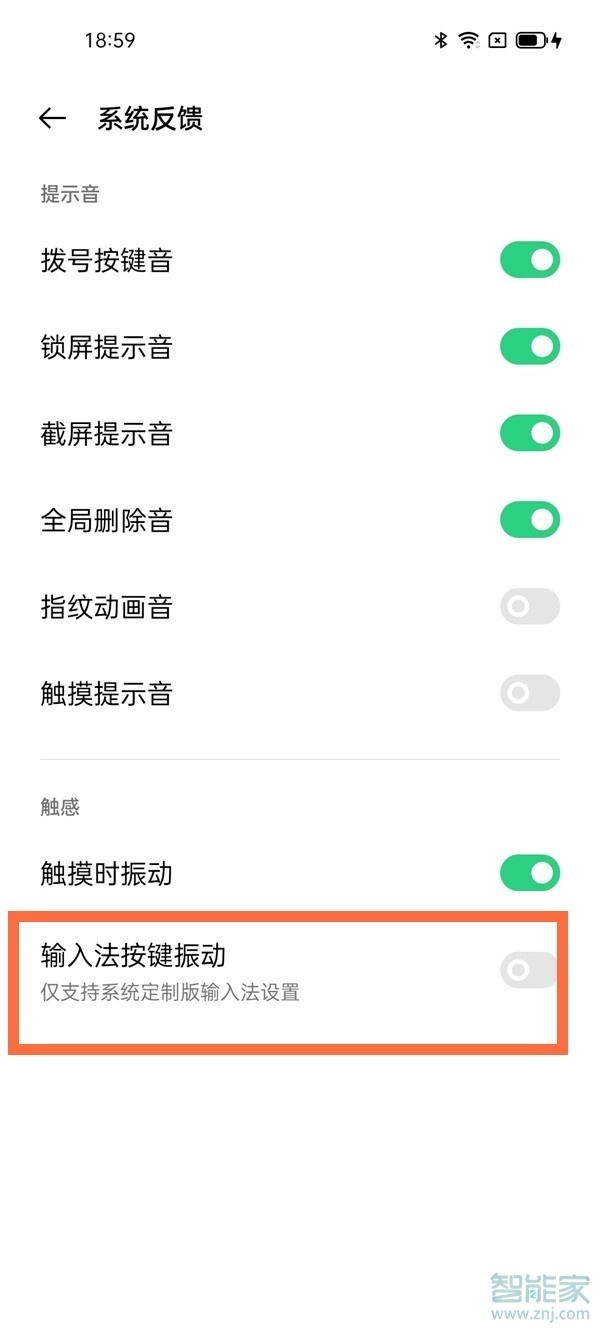Switch off 截屏提示音
Image resolution: width=600 pixels, height=1333 pixels.
click(x=529, y=434)
